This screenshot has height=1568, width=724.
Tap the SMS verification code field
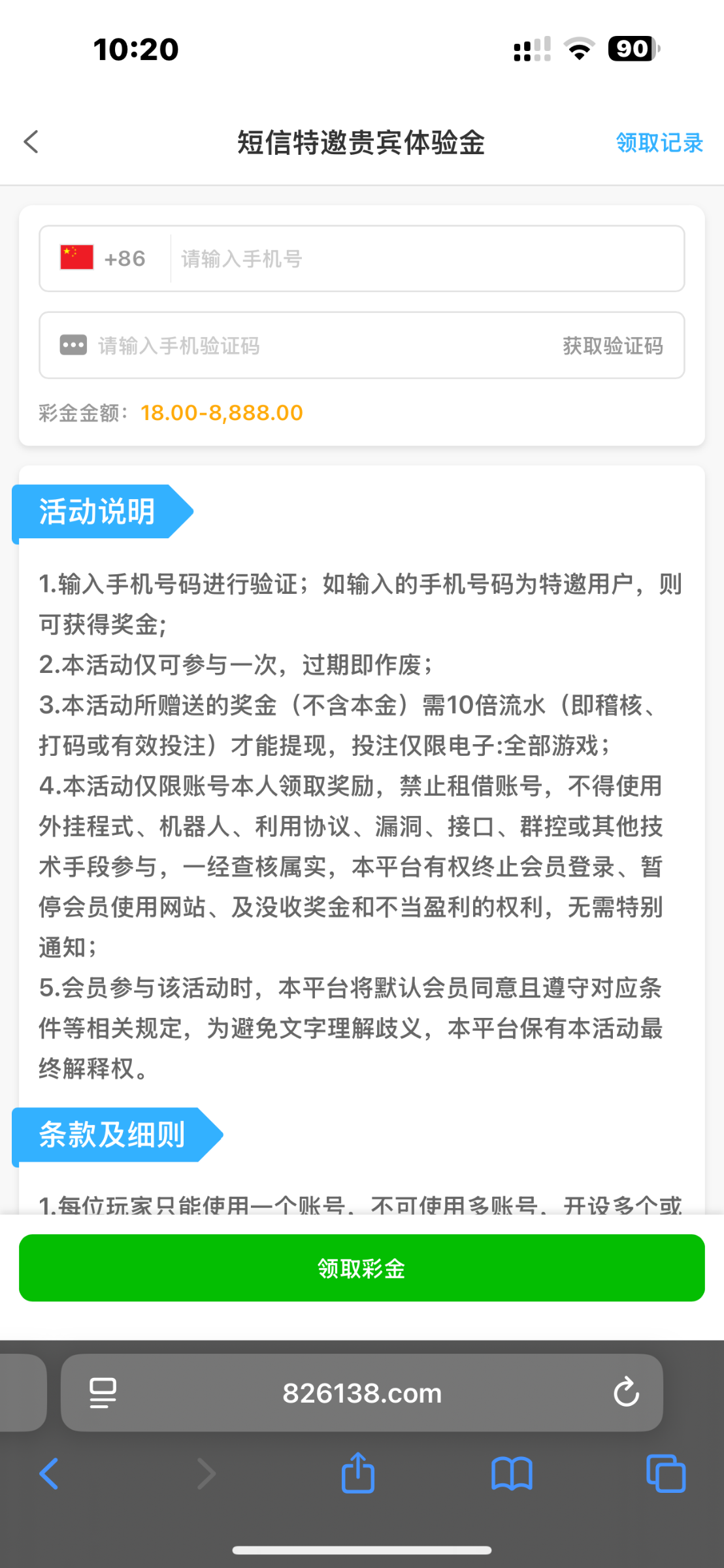tap(314, 346)
